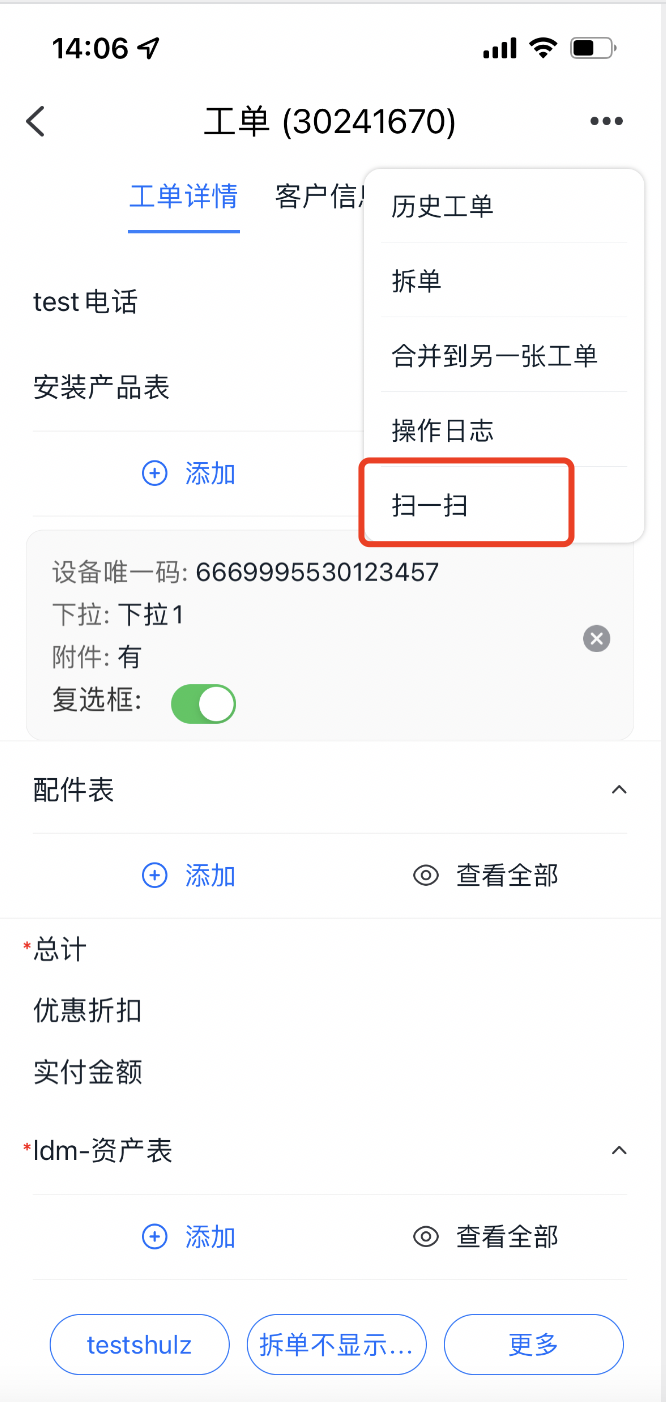Screen dimensions: 666x1402
Task: Open the 更多 button at the bottom
Action: (534, 1345)
